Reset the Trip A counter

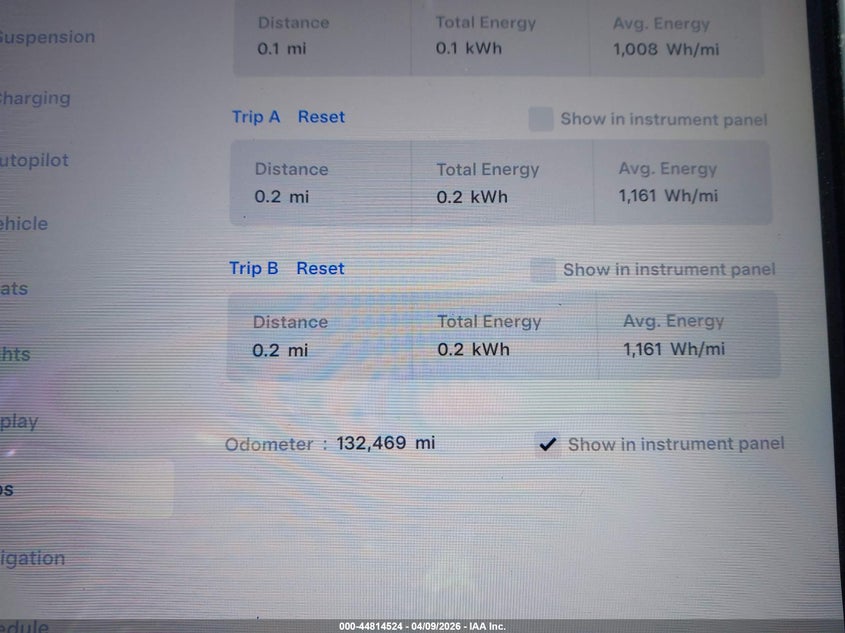tap(321, 117)
